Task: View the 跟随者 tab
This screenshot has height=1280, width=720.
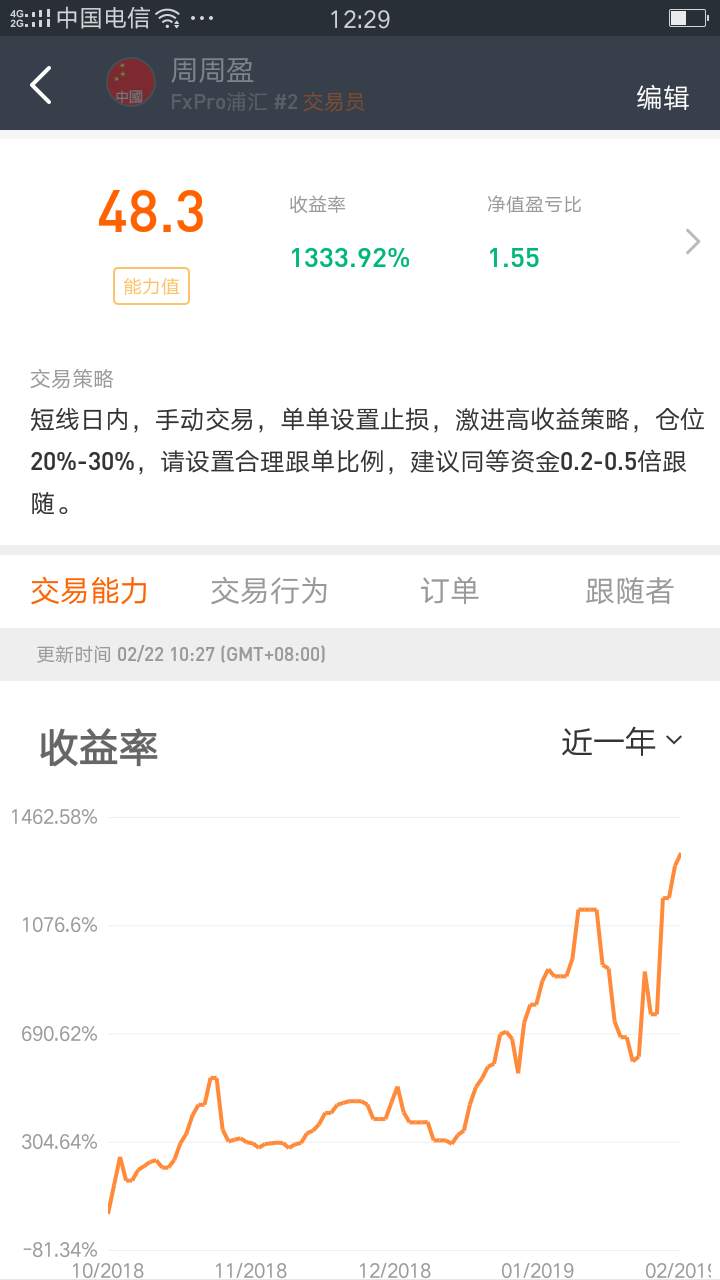Action: pos(629,591)
